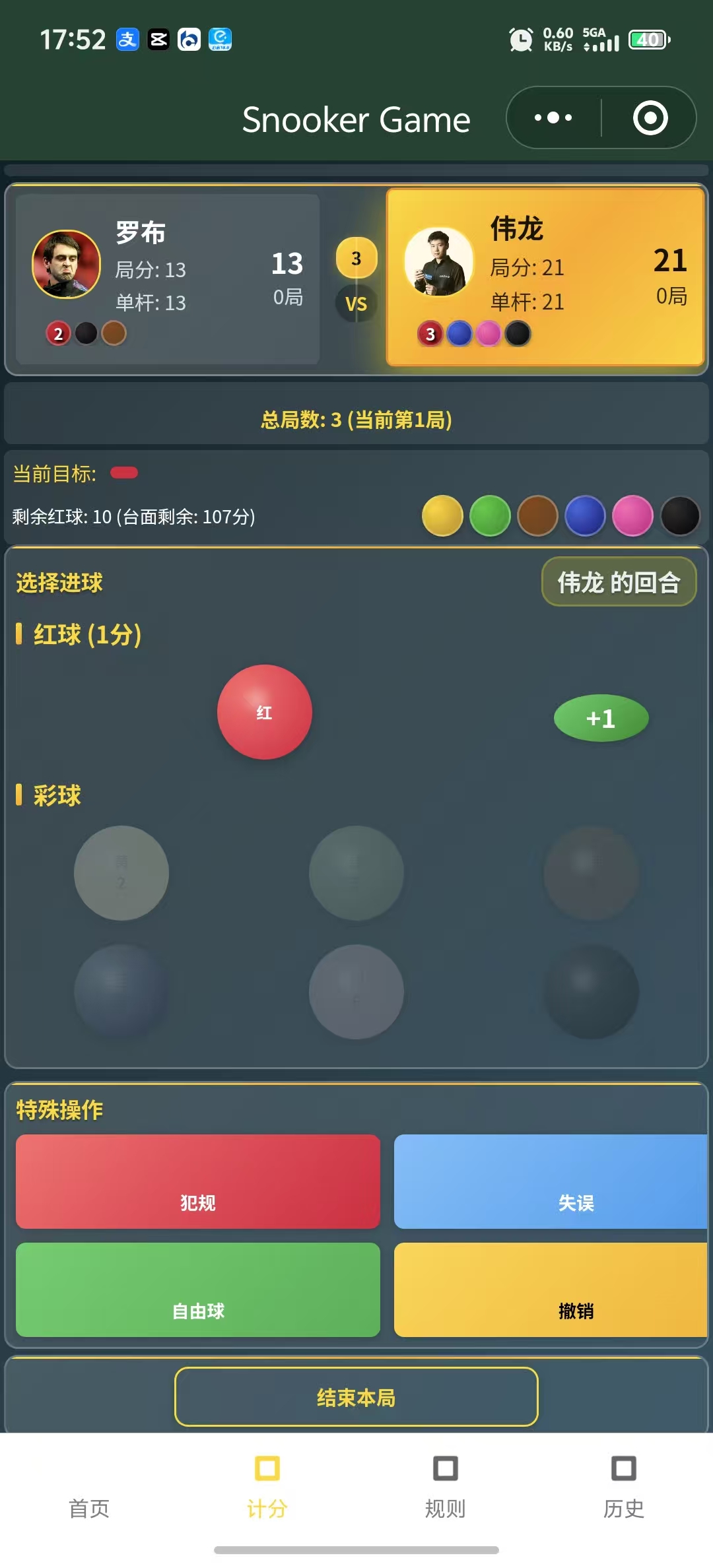Pot the red ball for 1 point
Image resolution: width=713 pixels, height=1568 pixels.
pyautogui.click(x=264, y=712)
